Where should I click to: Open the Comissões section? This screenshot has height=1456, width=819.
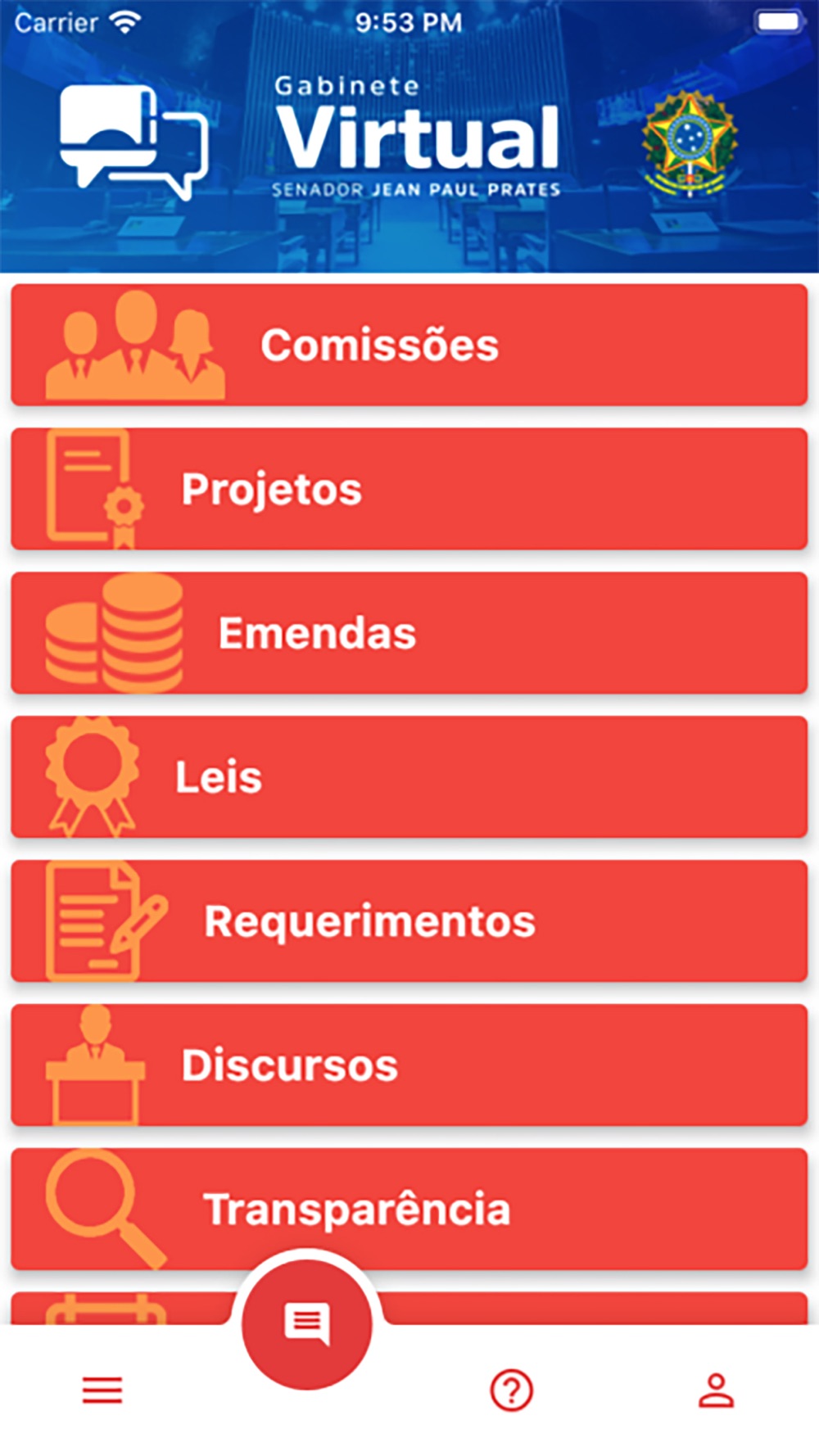click(409, 345)
